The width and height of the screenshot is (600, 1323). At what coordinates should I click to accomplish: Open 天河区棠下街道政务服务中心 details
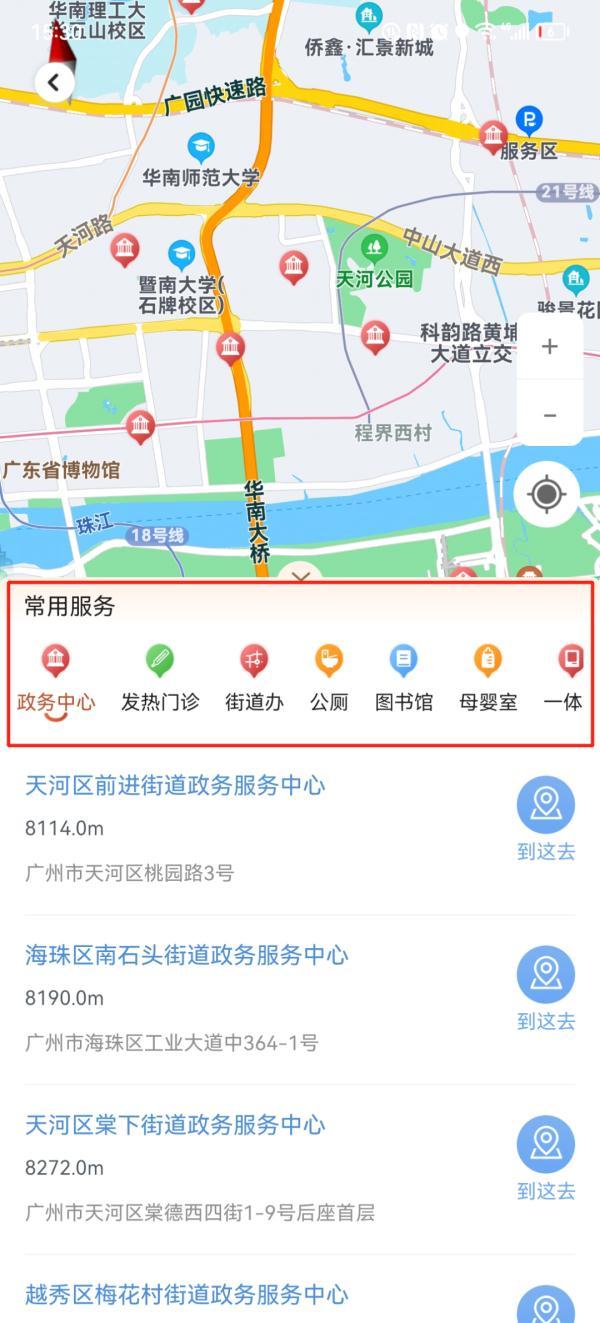click(x=175, y=1126)
